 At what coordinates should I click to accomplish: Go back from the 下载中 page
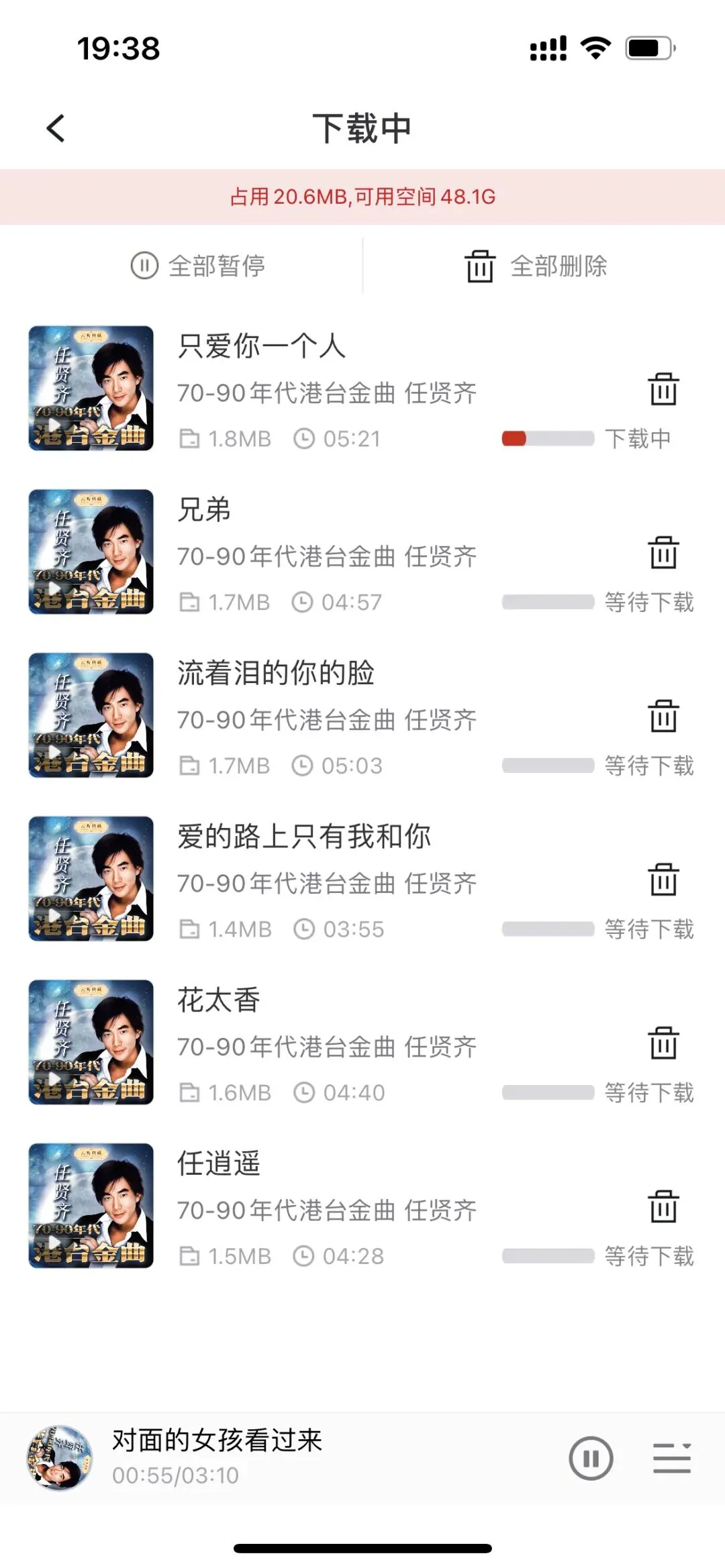(x=56, y=128)
